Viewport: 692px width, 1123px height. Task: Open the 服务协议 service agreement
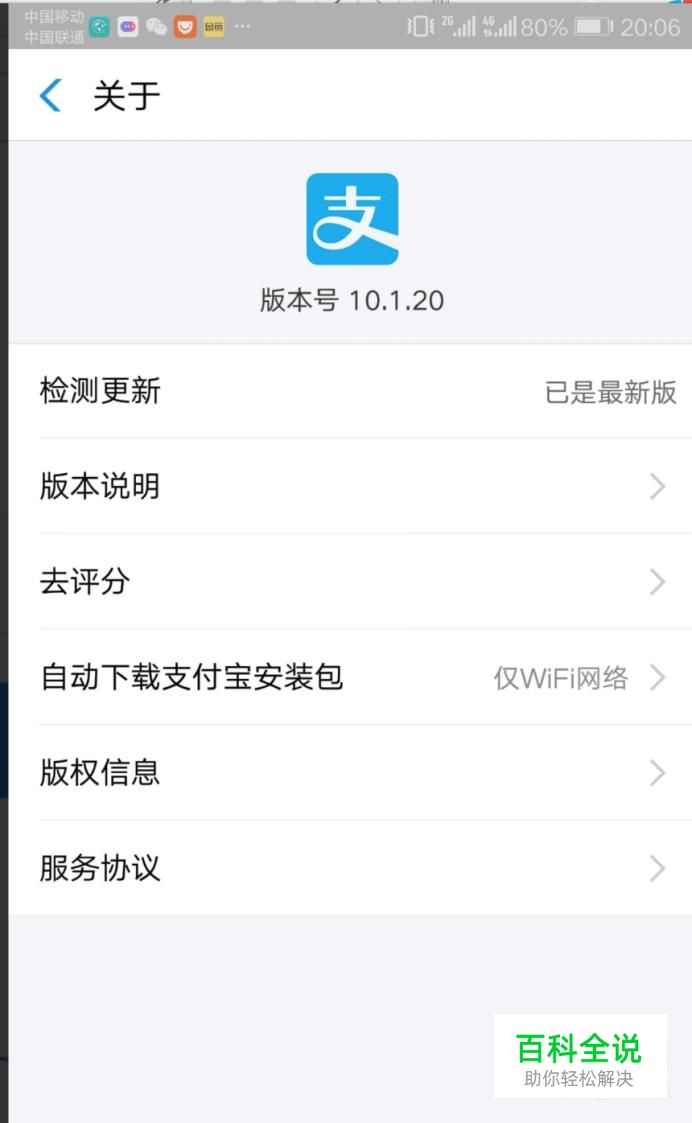(x=350, y=868)
